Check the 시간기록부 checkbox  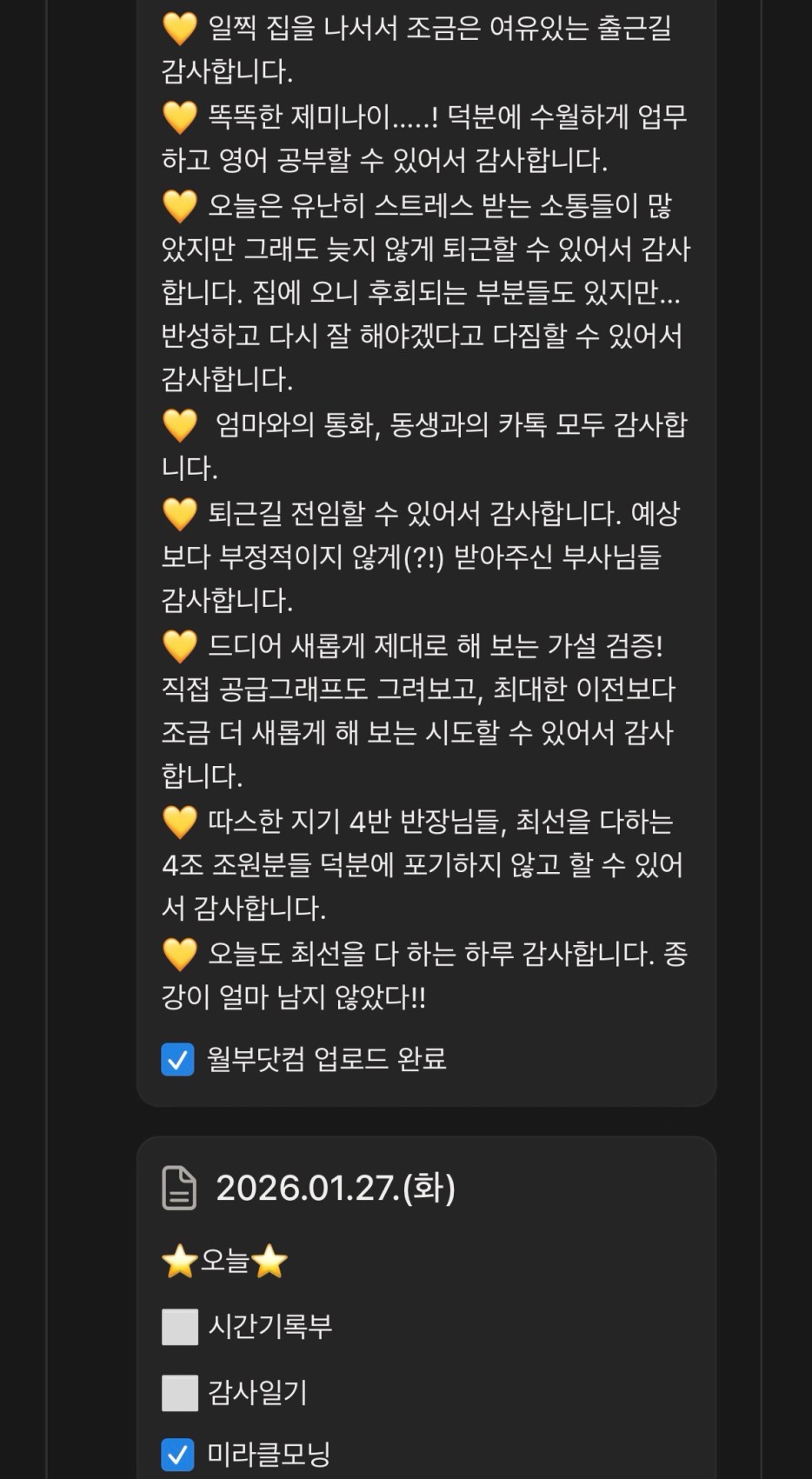(180, 1327)
